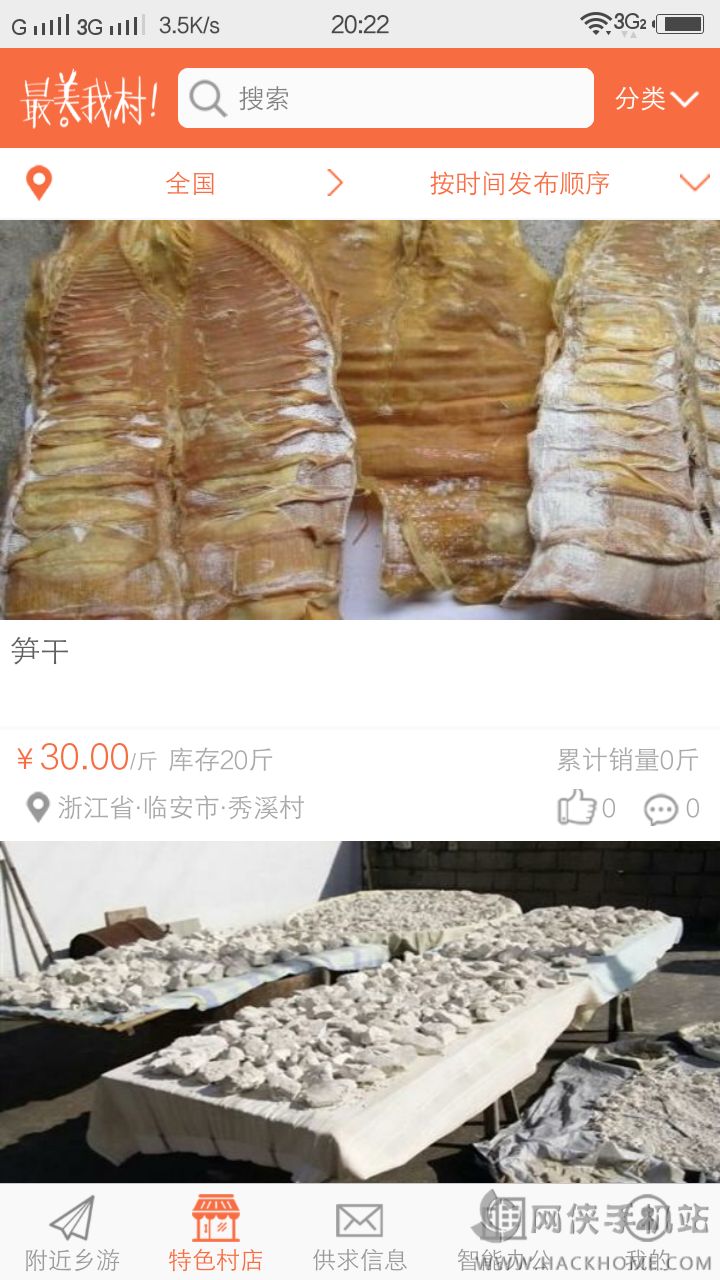Open the 笋干 product card
Viewport: 720px width, 1280px height.
coord(360,420)
